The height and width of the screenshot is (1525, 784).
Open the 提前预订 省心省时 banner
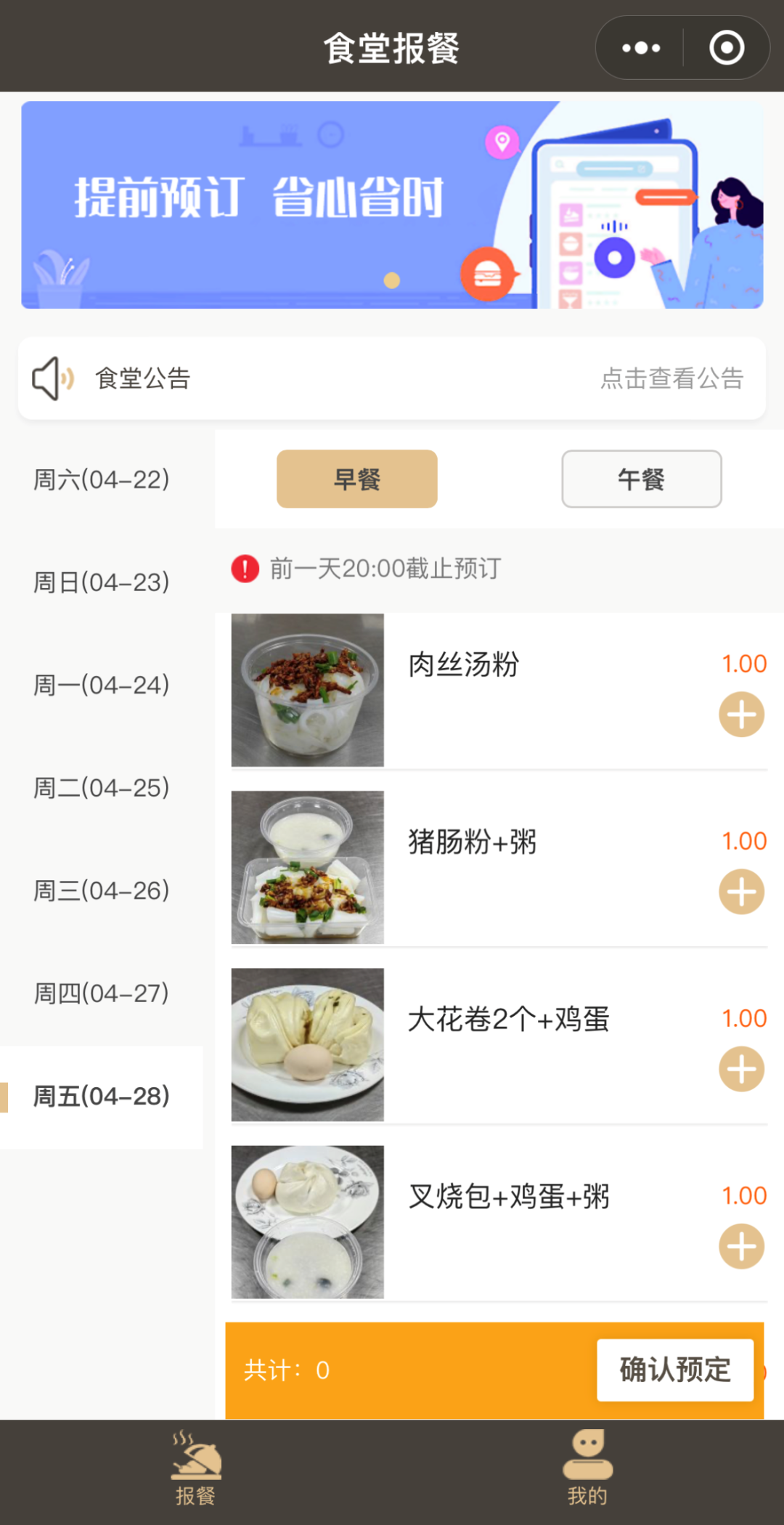coord(392,205)
